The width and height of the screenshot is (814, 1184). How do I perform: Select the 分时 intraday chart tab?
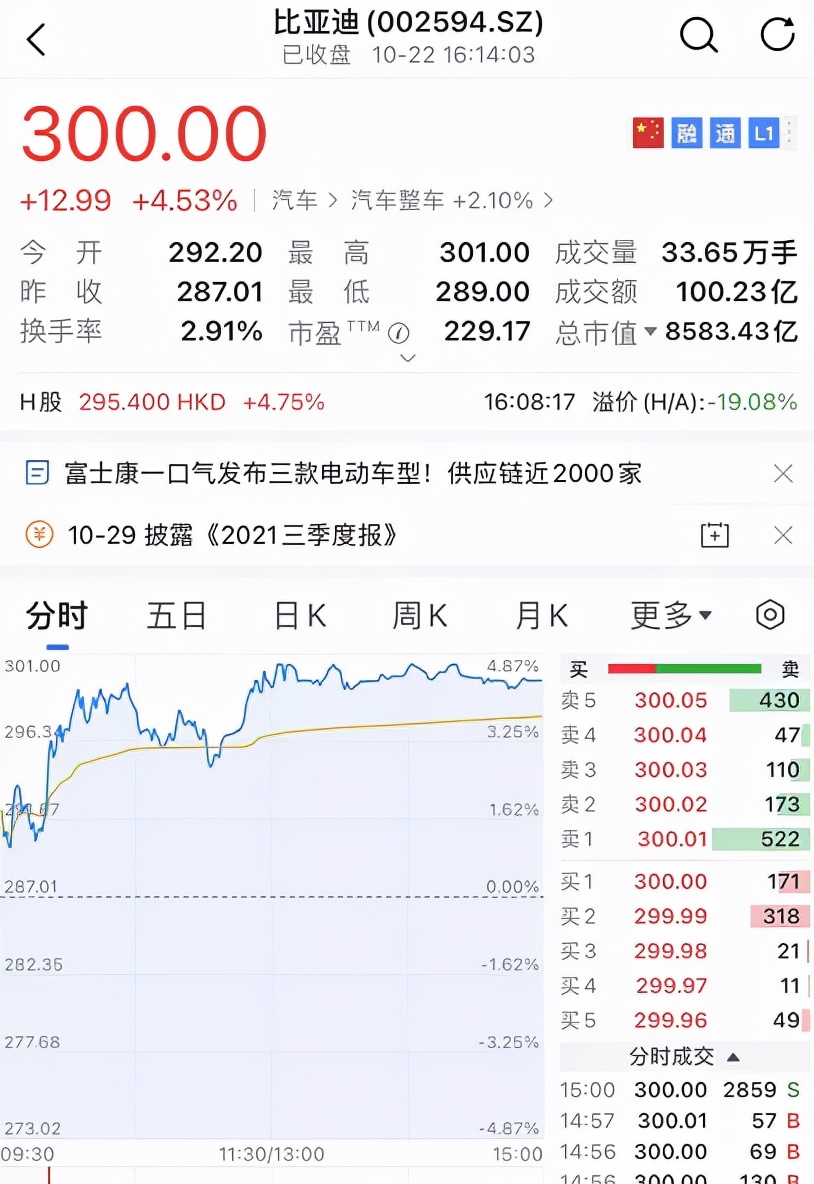point(57,616)
